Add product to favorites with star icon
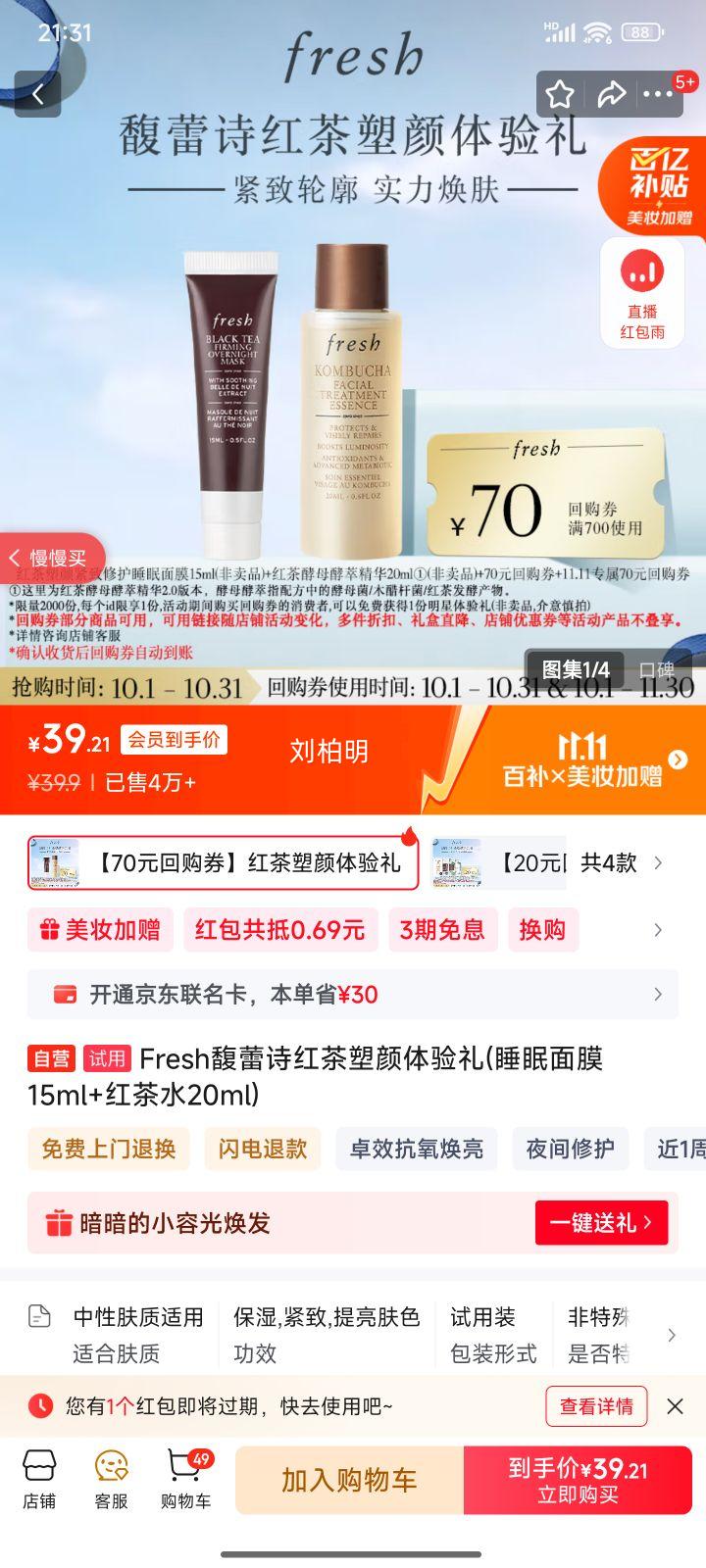This screenshot has width=706, height=1568. pos(560,95)
